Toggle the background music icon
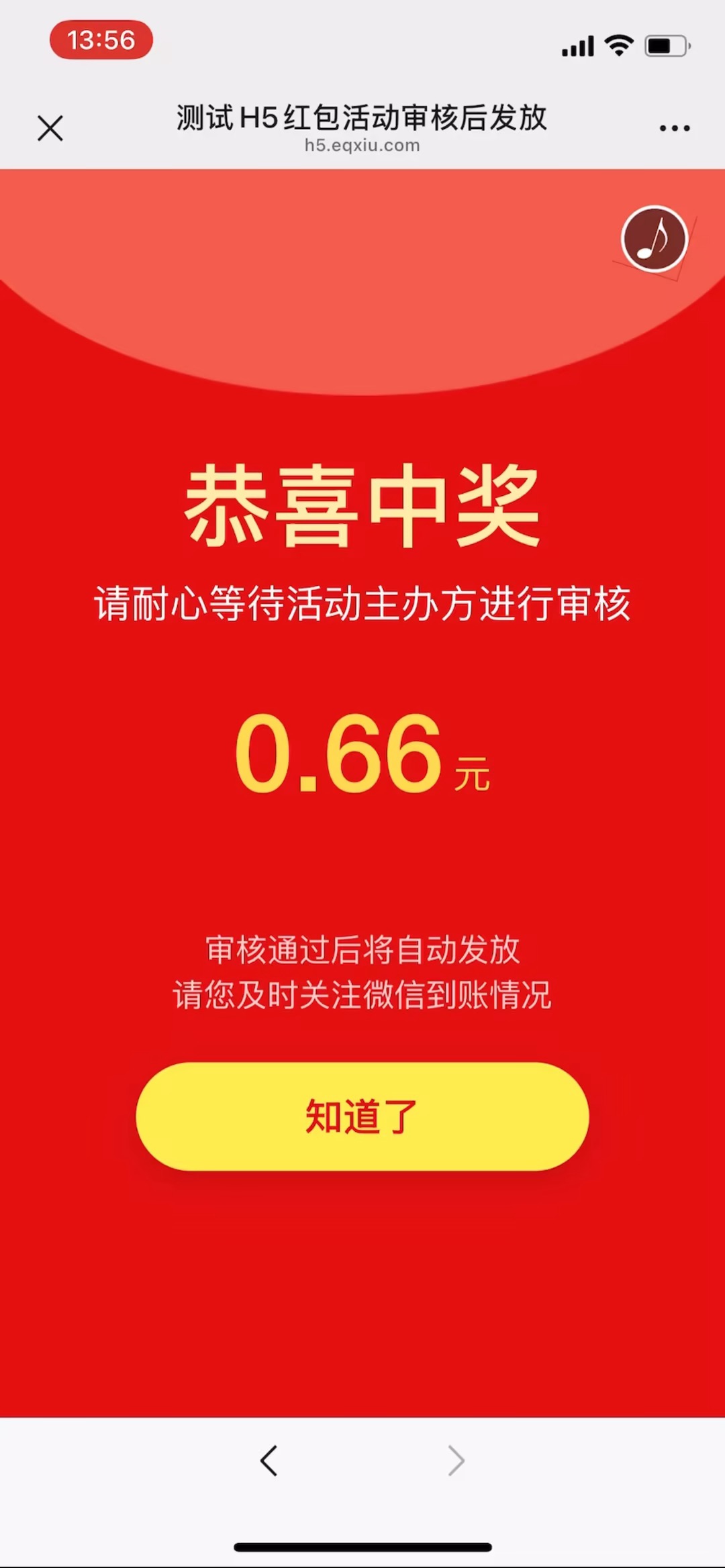 coord(655,239)
